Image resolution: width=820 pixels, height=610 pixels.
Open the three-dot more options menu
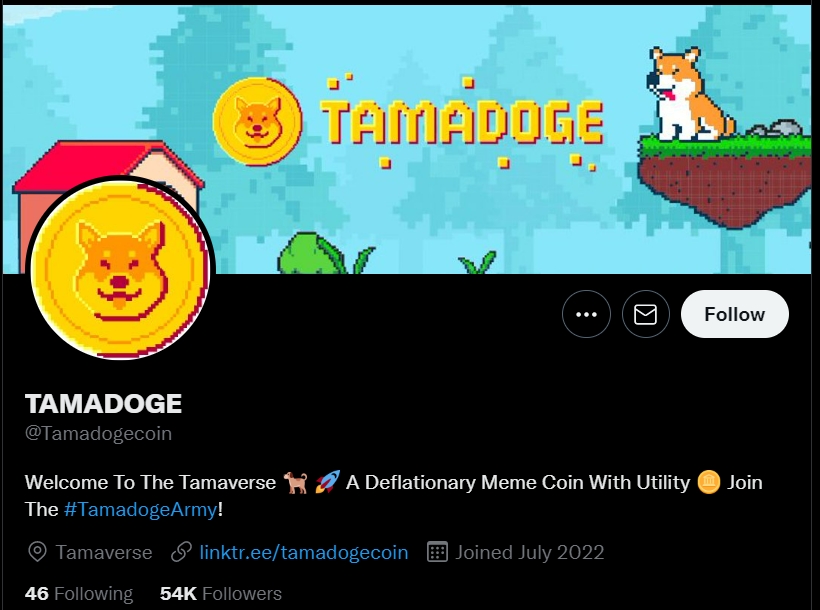586,315
